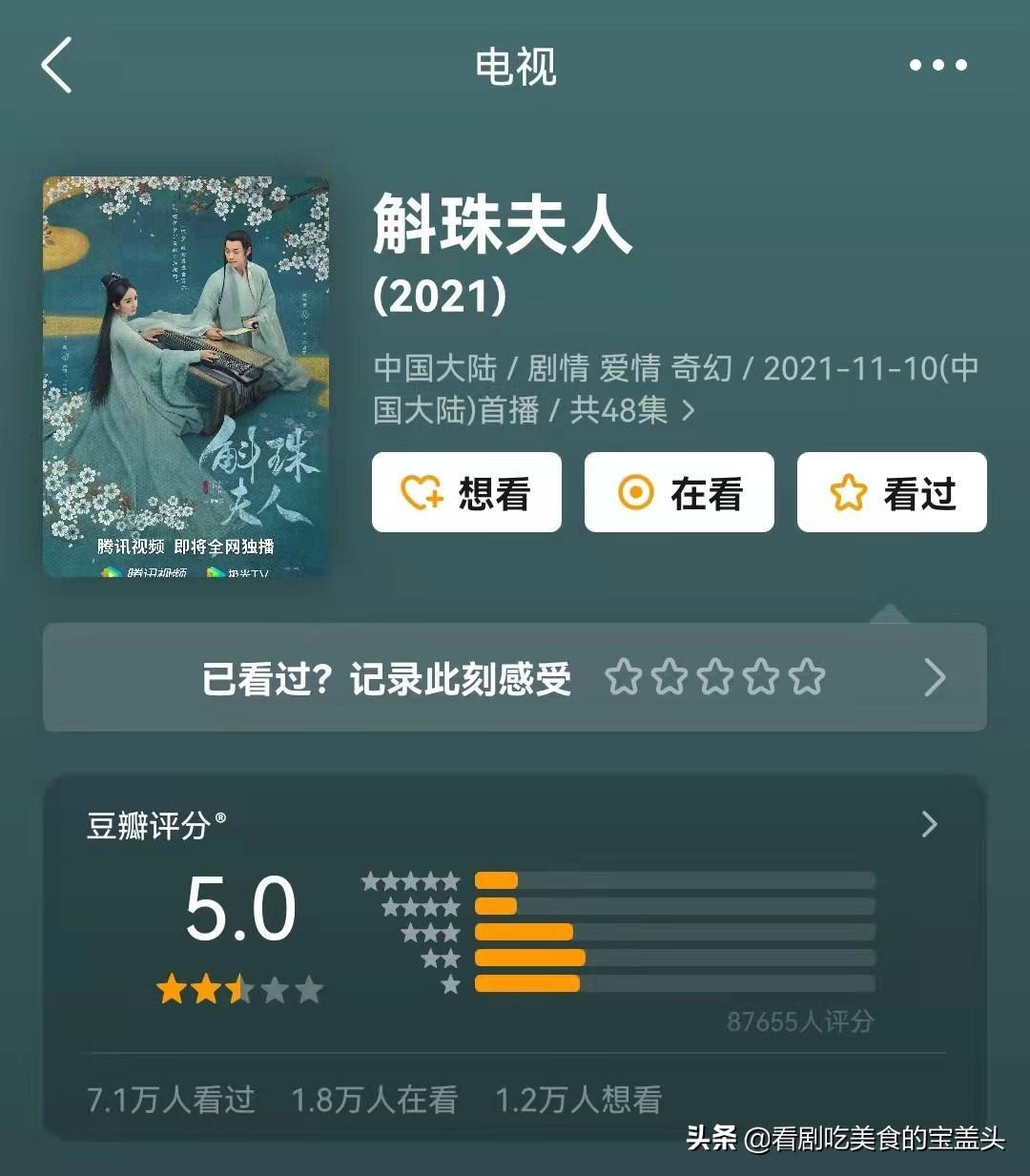Mark the show as 想看
Screen dimensions: 1030x1176
(466, 492)
